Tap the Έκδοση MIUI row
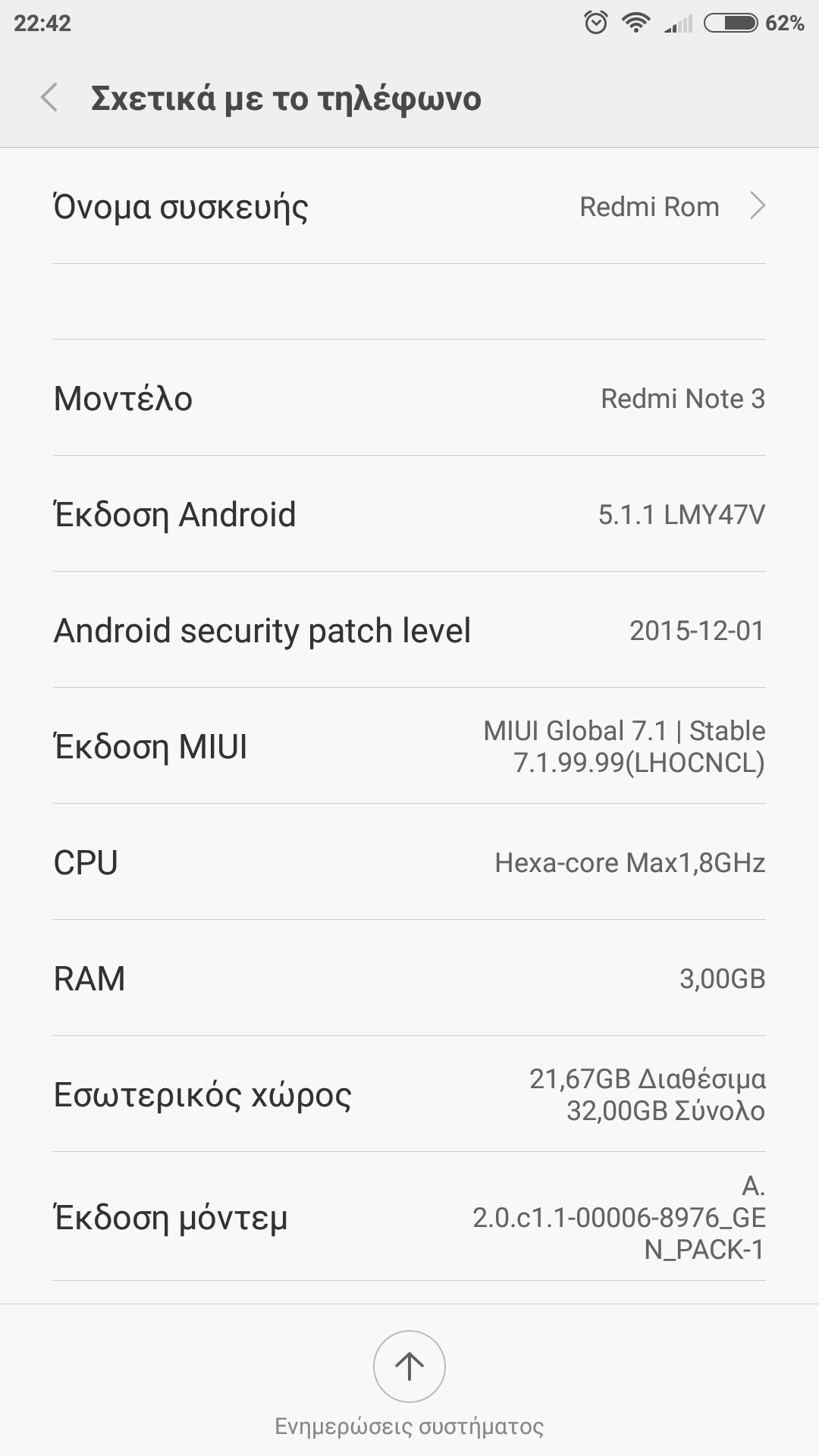Image resolution: width=819 pixels, height=1456 pixels. tap(409, 746)
